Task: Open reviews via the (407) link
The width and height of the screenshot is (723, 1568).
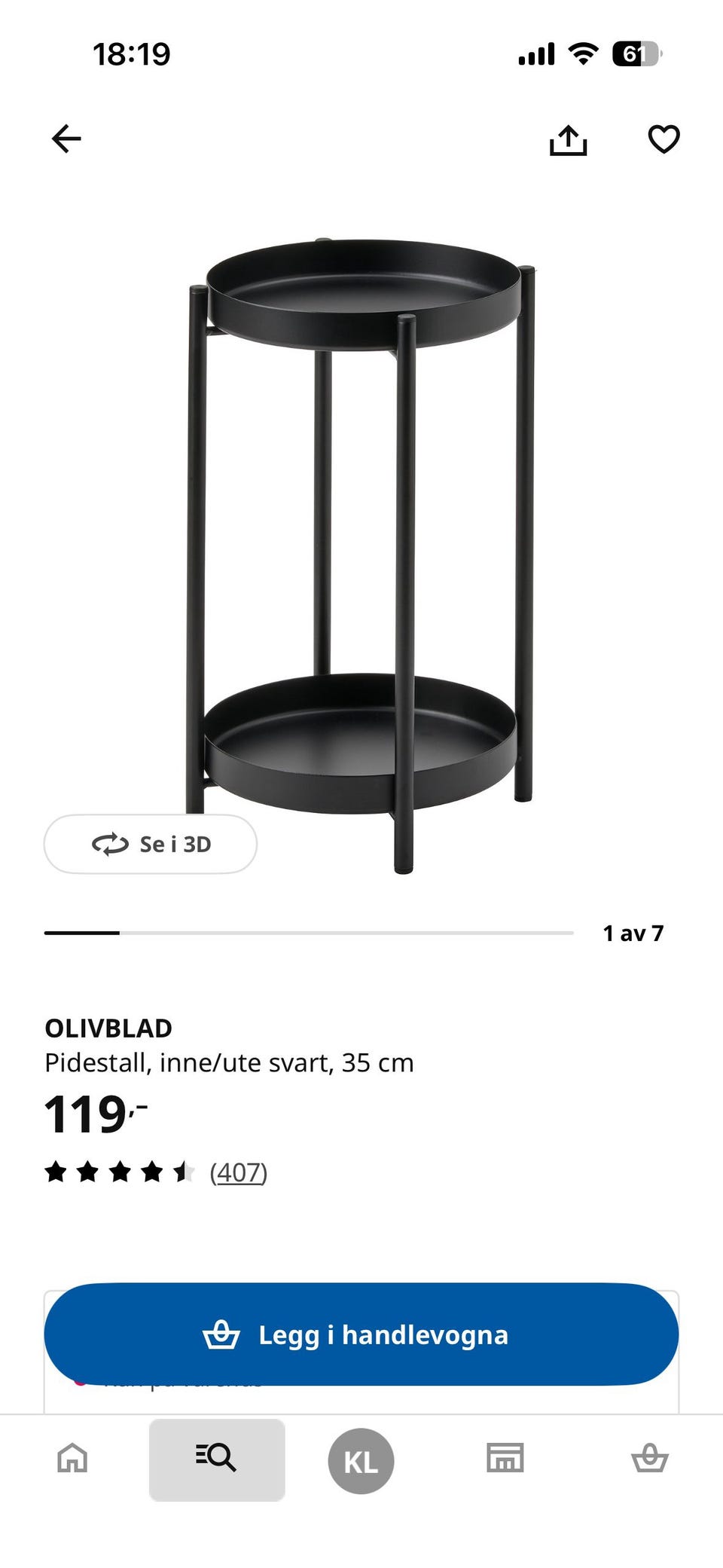Action: [239, 1172]
